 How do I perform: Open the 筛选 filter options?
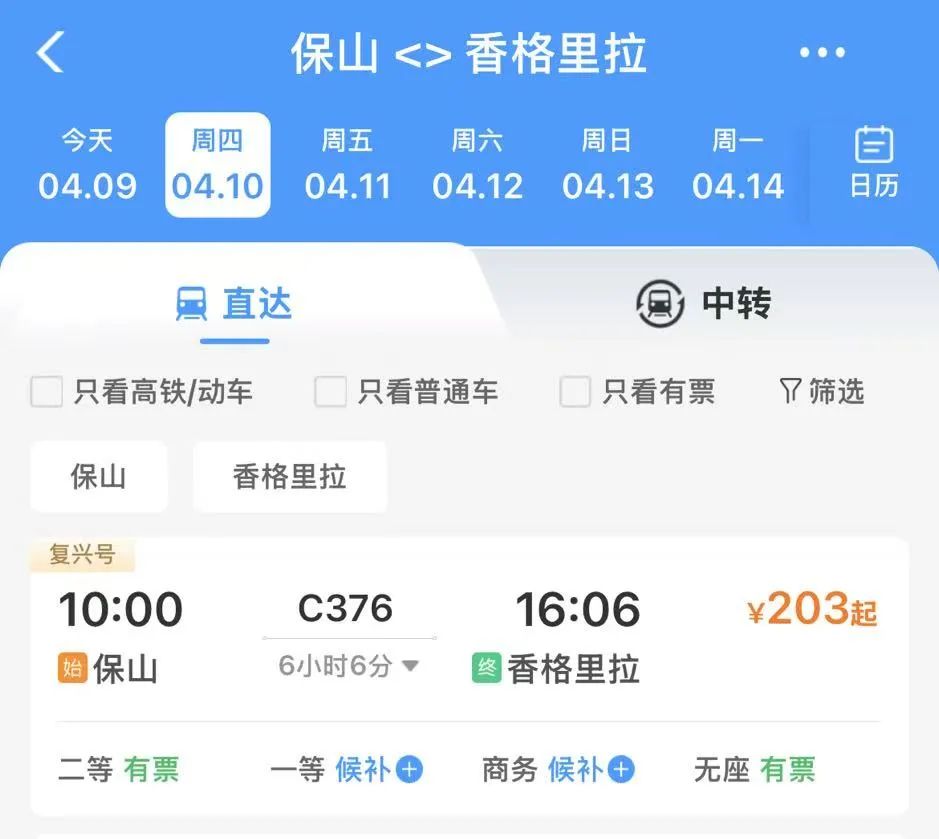(x=821, y=391)
